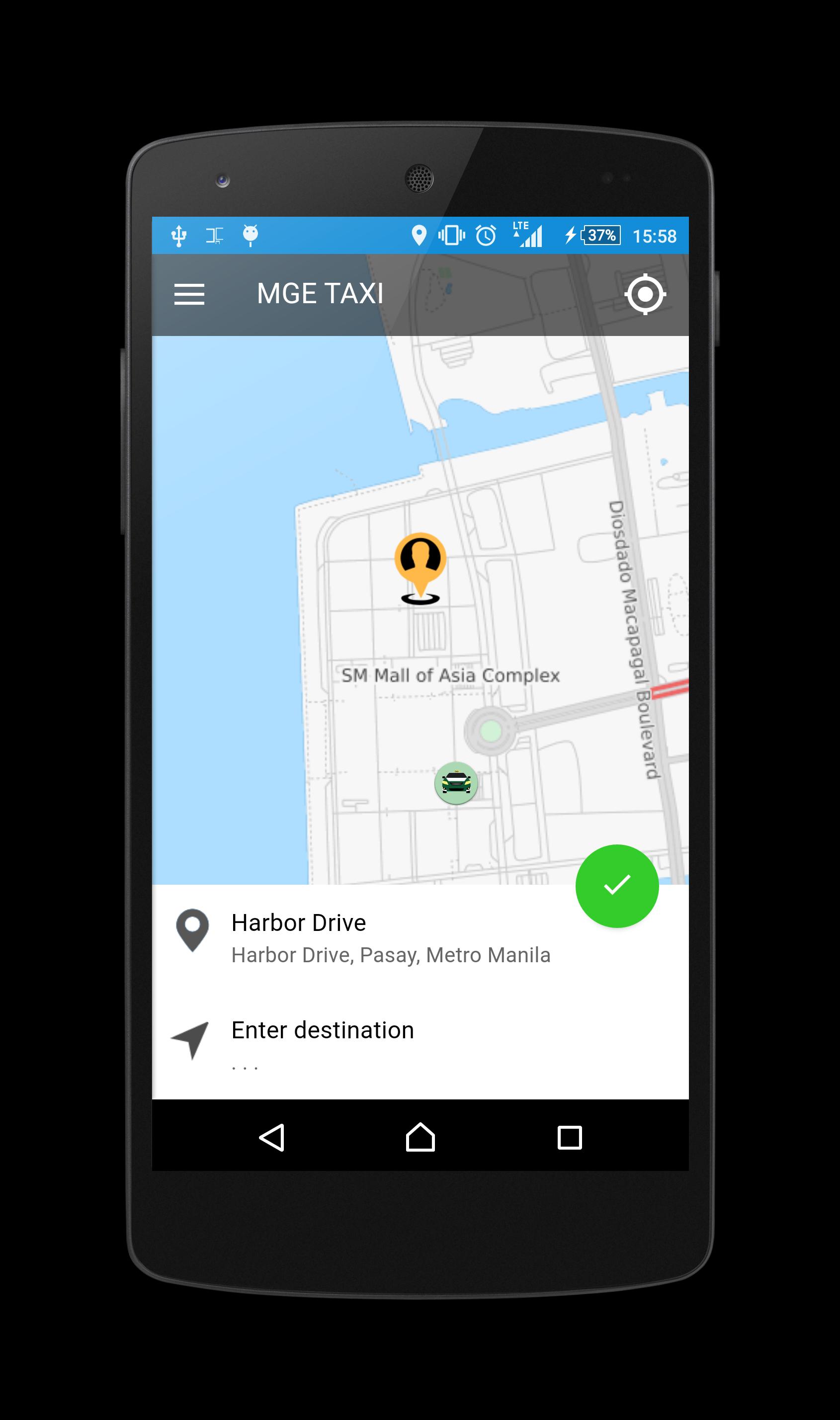
Task: Open the hamburger navigation menu
Action: tap(189, 294)
